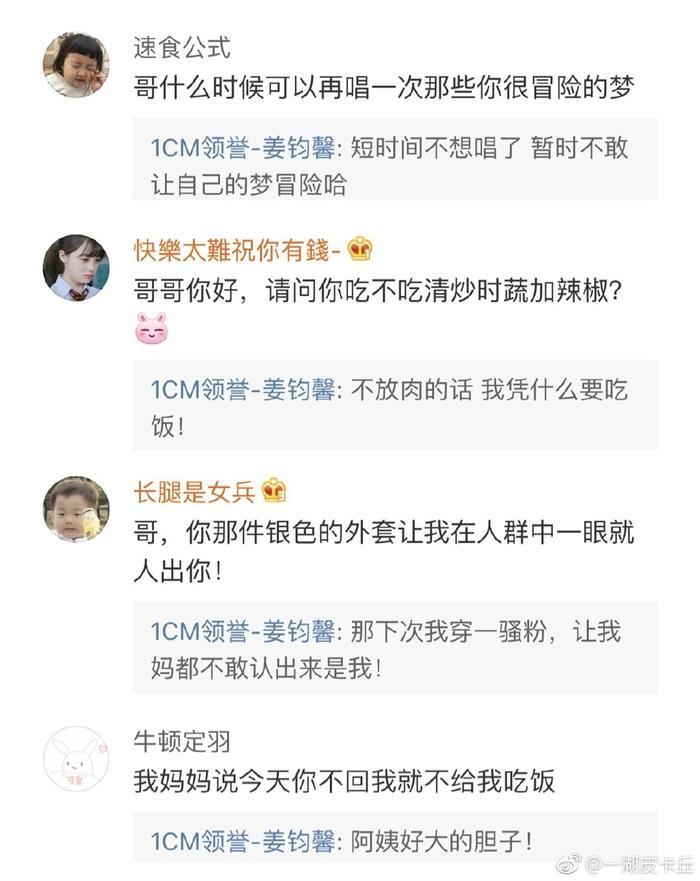Open 1CM领誉-姜钧馨 in the reply about 短时间不想唱了
This screenshot has width=700, height=881.
tap(243, 148)
